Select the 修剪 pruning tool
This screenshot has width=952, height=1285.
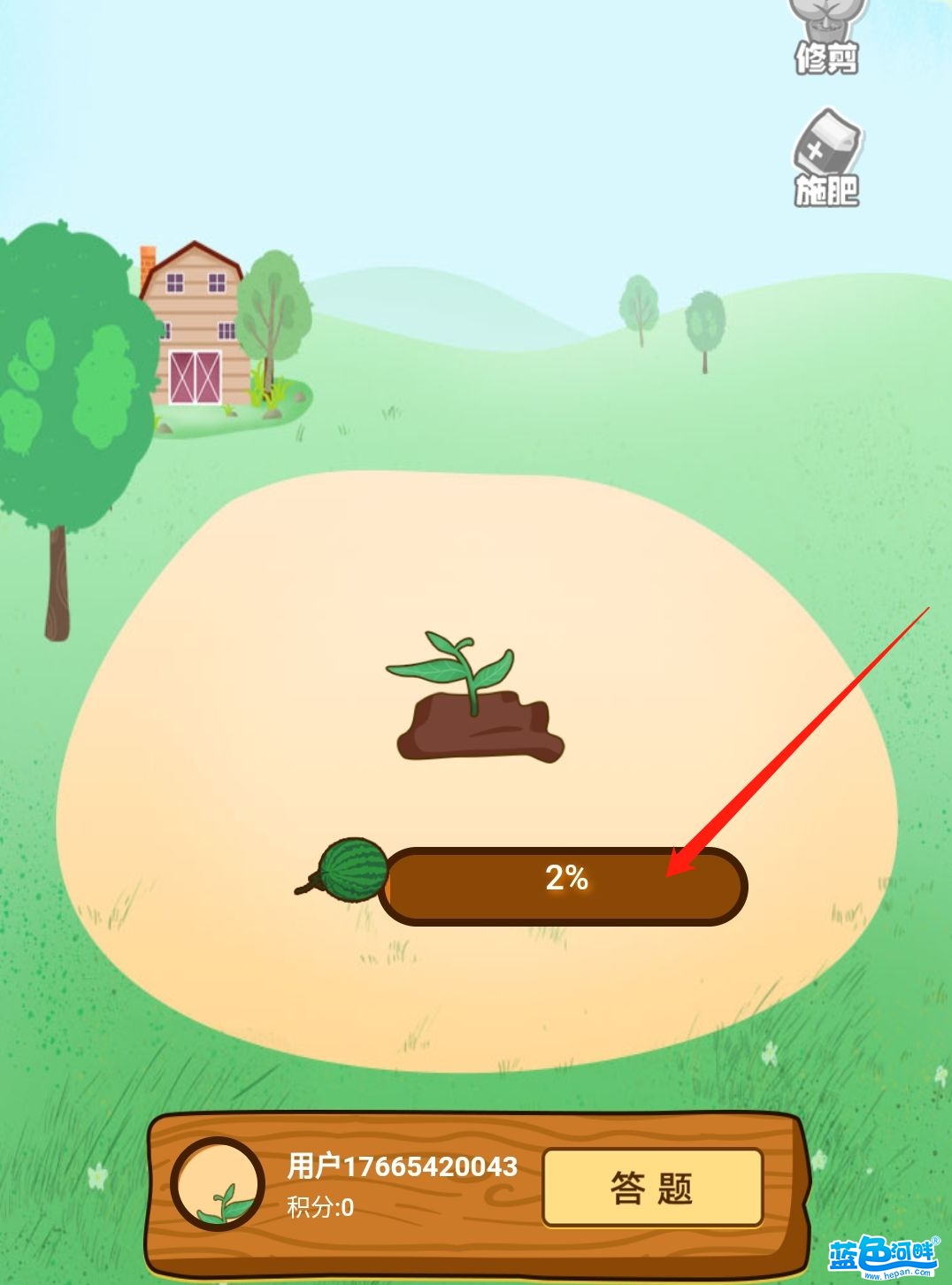(825, 35)
